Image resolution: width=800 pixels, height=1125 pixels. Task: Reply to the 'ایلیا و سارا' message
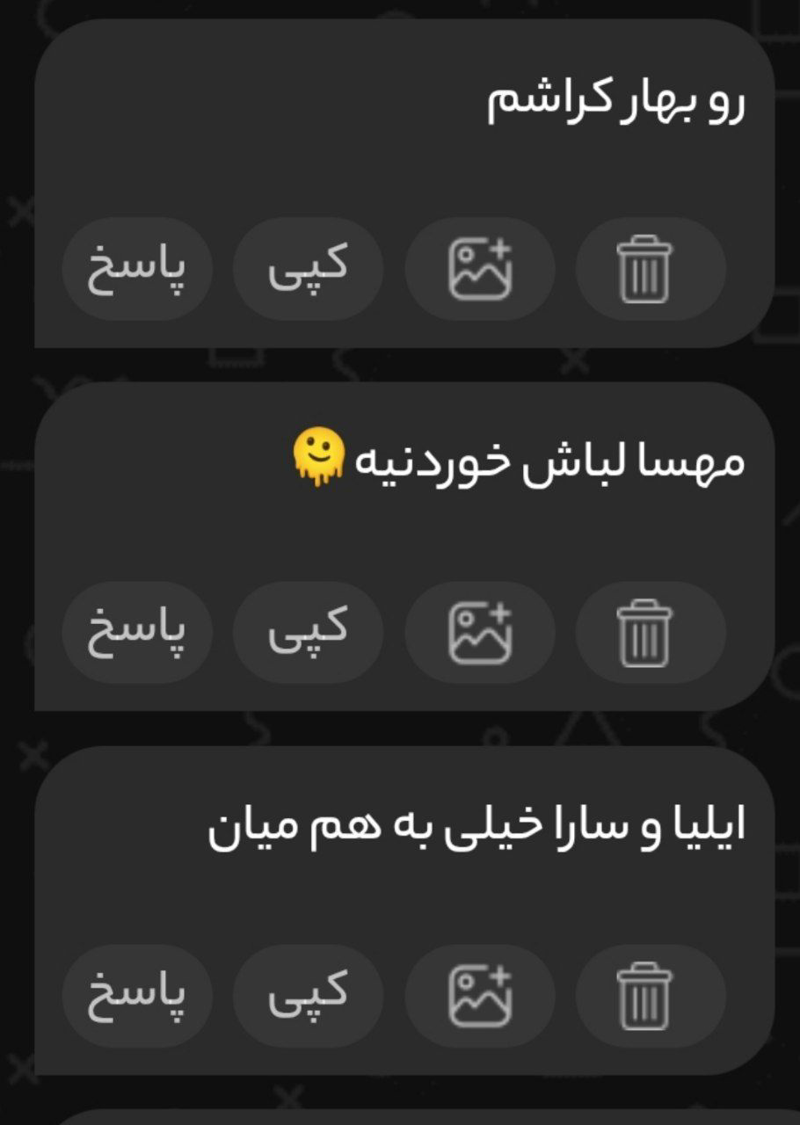pyautogui.click(x=137, y=996)
